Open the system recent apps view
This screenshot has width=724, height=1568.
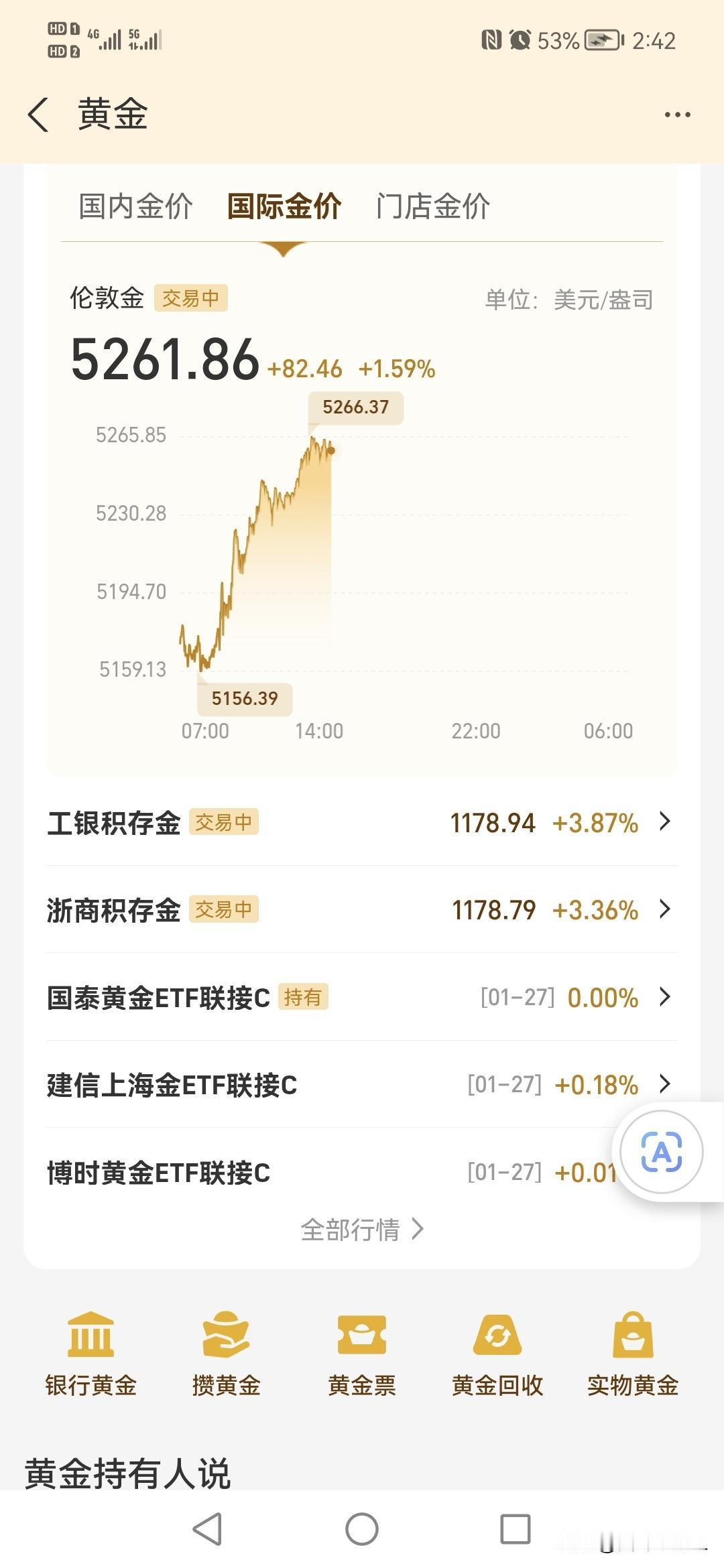(x=516, y=1529)
